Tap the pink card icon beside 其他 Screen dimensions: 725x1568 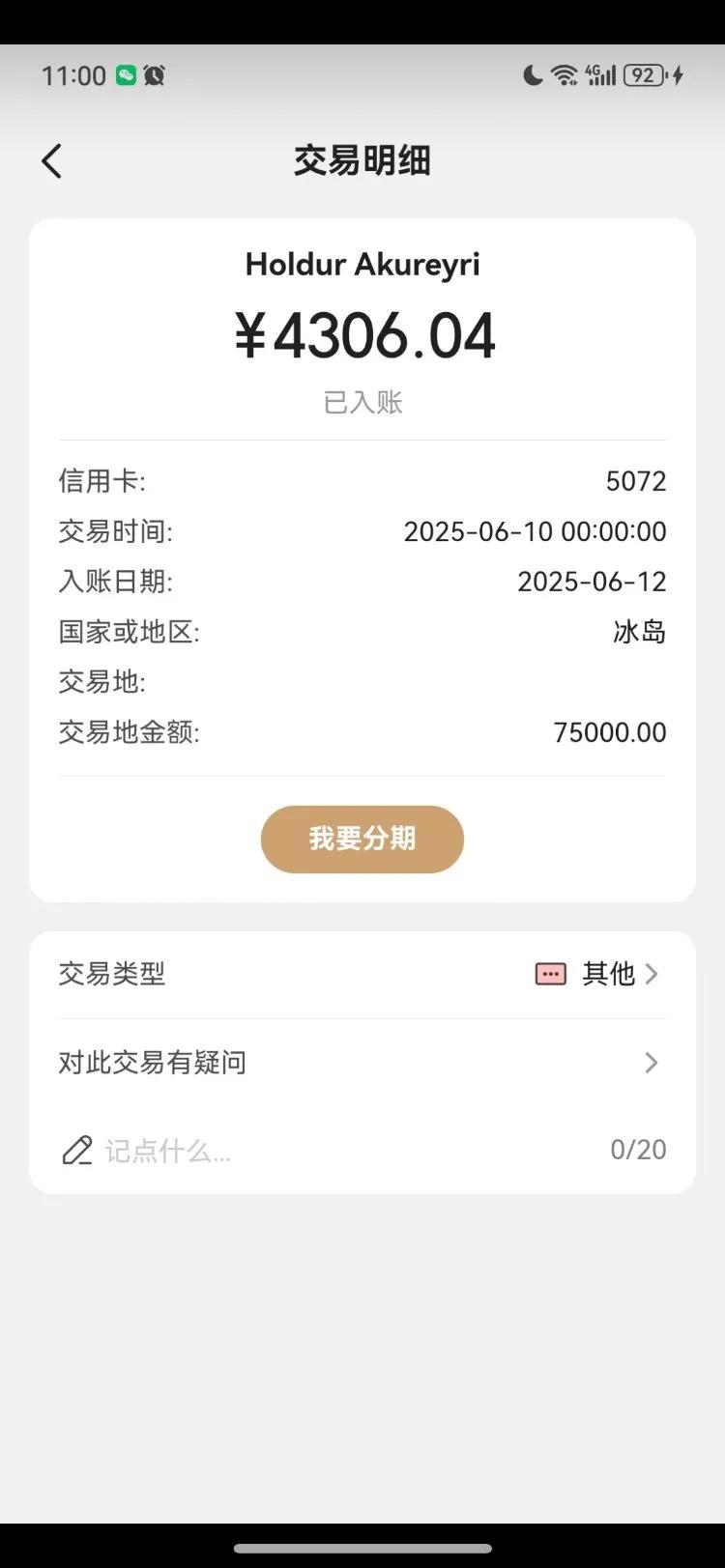(550, 974)
